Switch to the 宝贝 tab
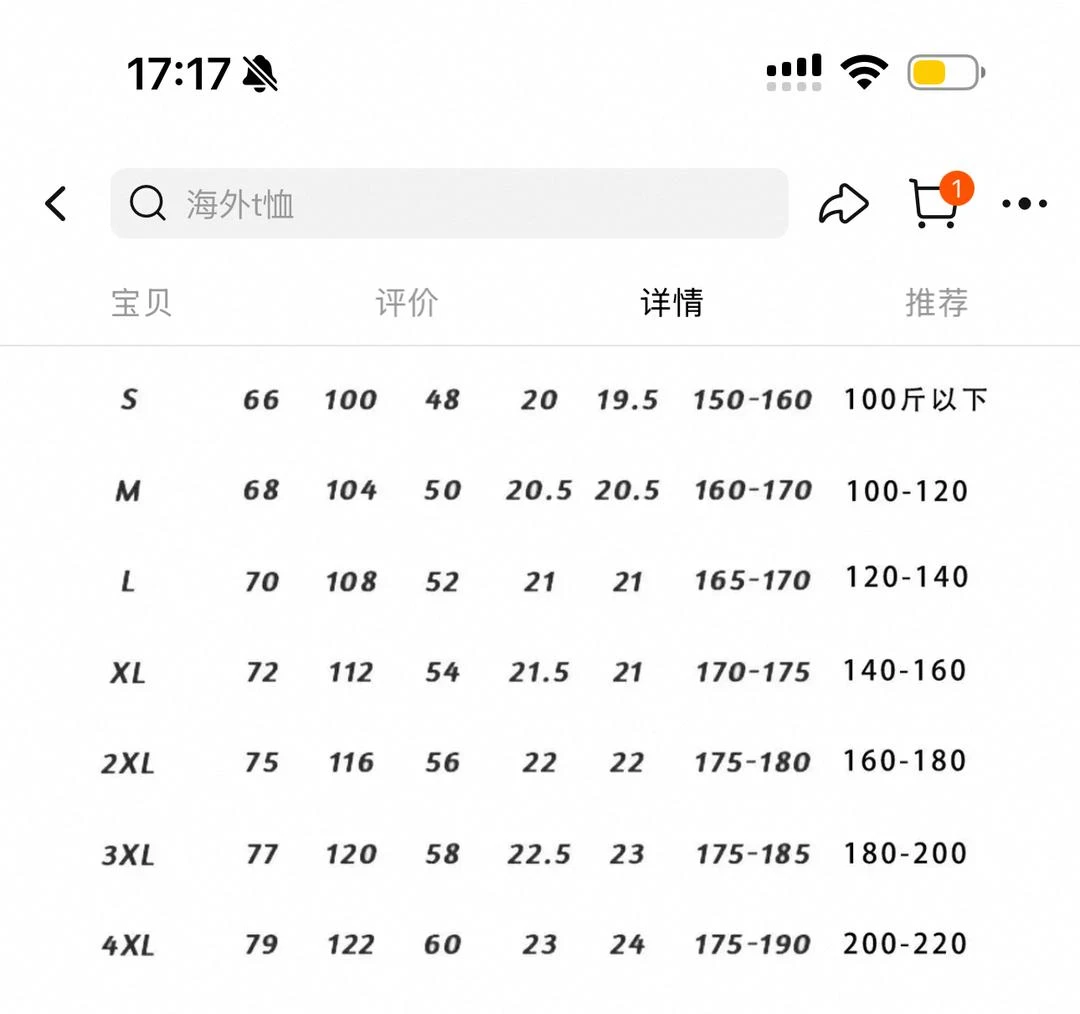Viewport: 1080px width, 1014px height. pyautogui.click(x=141, y=302)
